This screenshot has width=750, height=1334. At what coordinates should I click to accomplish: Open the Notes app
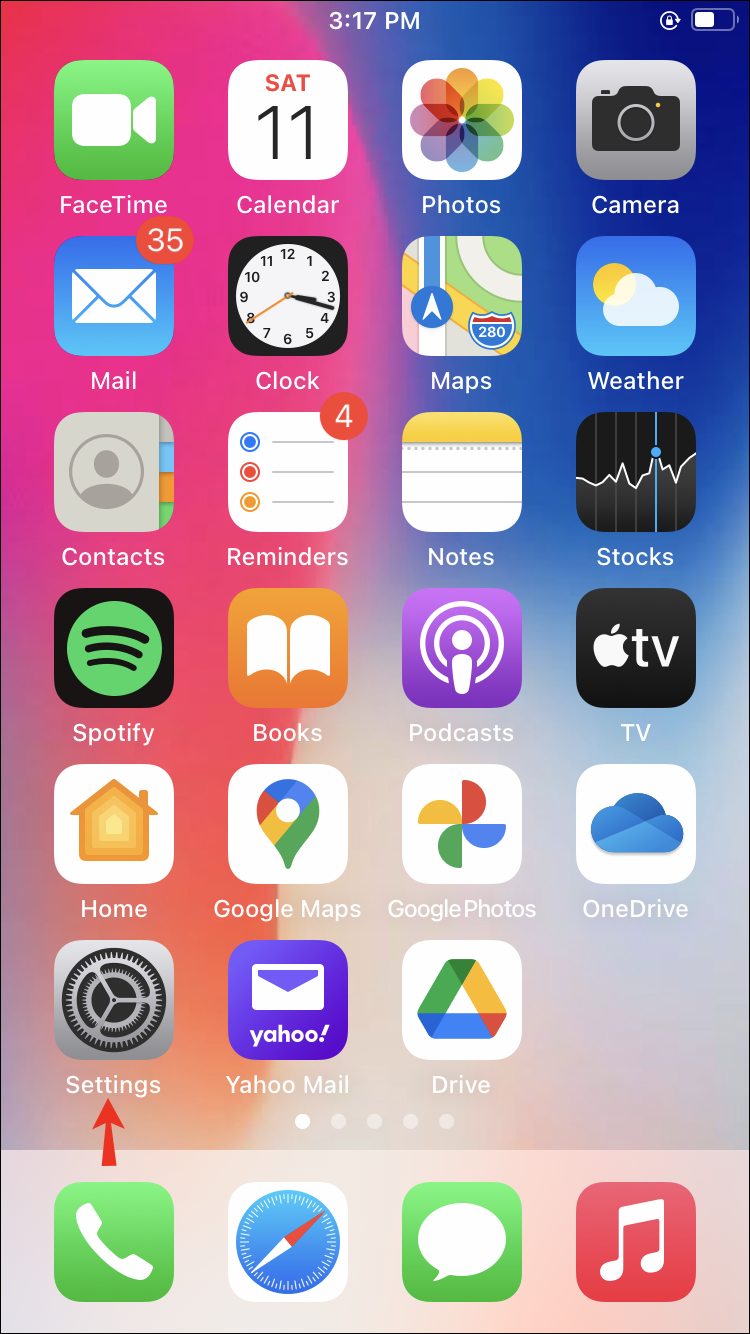coord(462,472)
